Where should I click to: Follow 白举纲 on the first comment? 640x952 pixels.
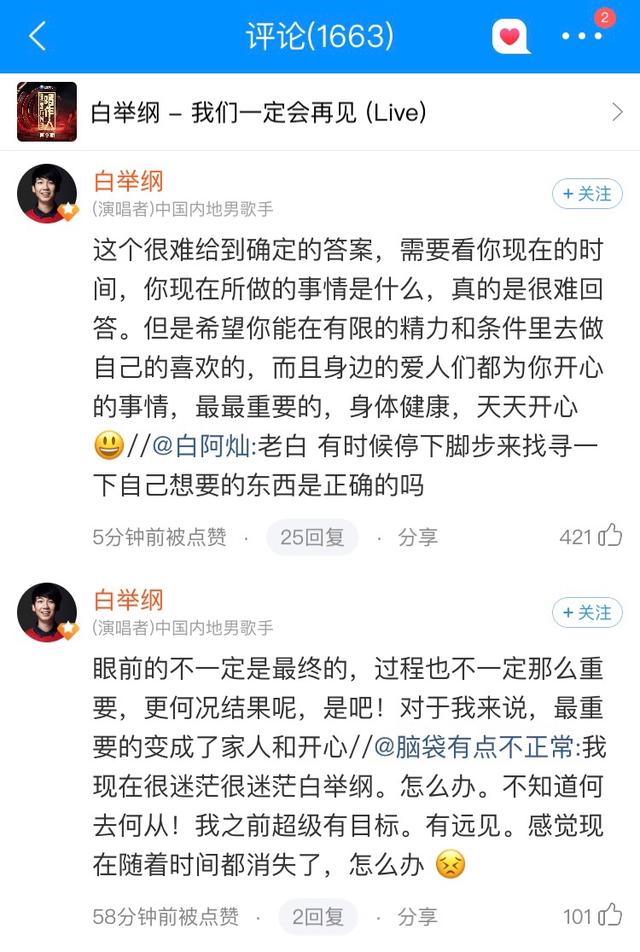click(586, 194)
